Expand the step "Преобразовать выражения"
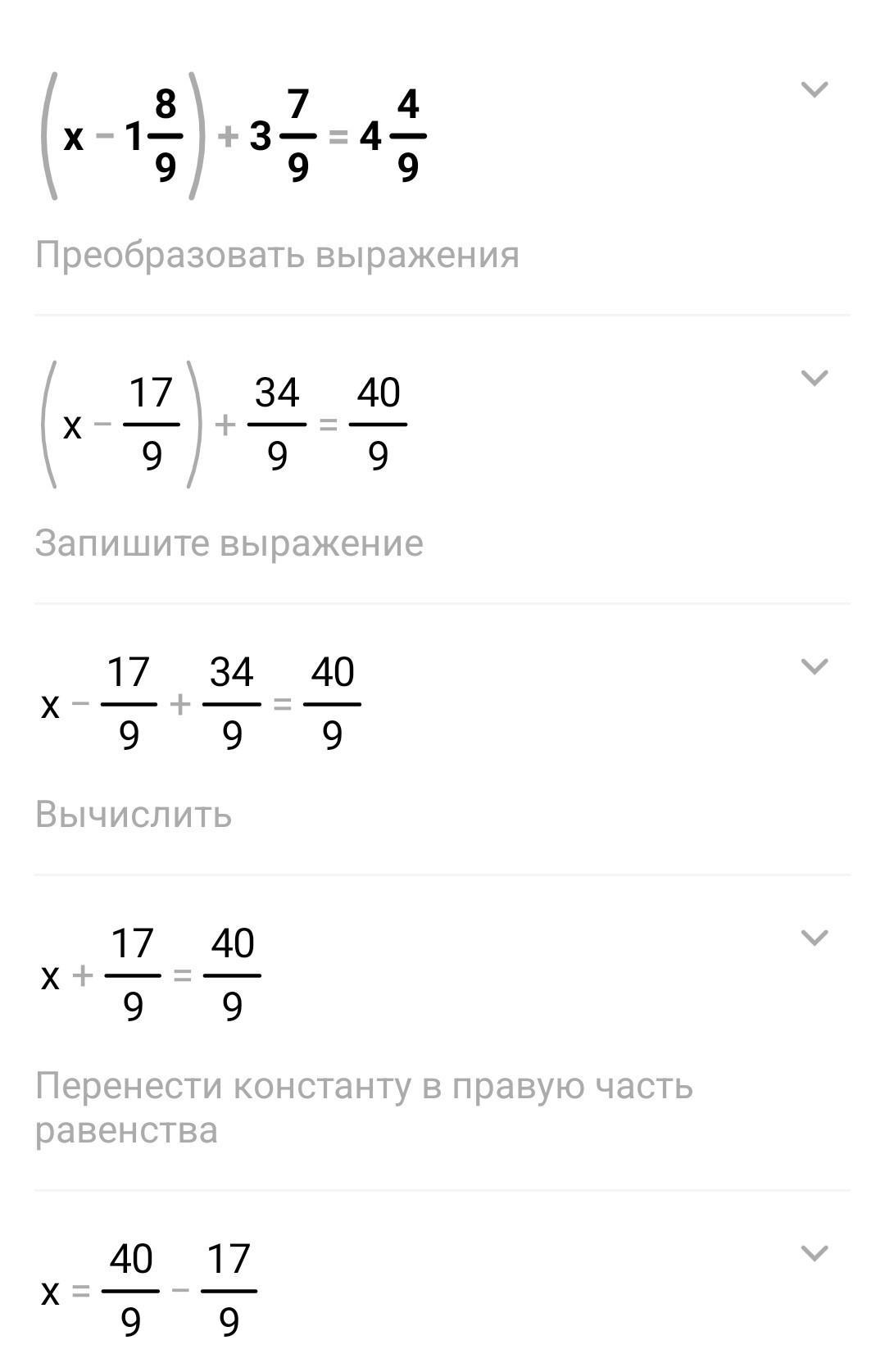 814,89
